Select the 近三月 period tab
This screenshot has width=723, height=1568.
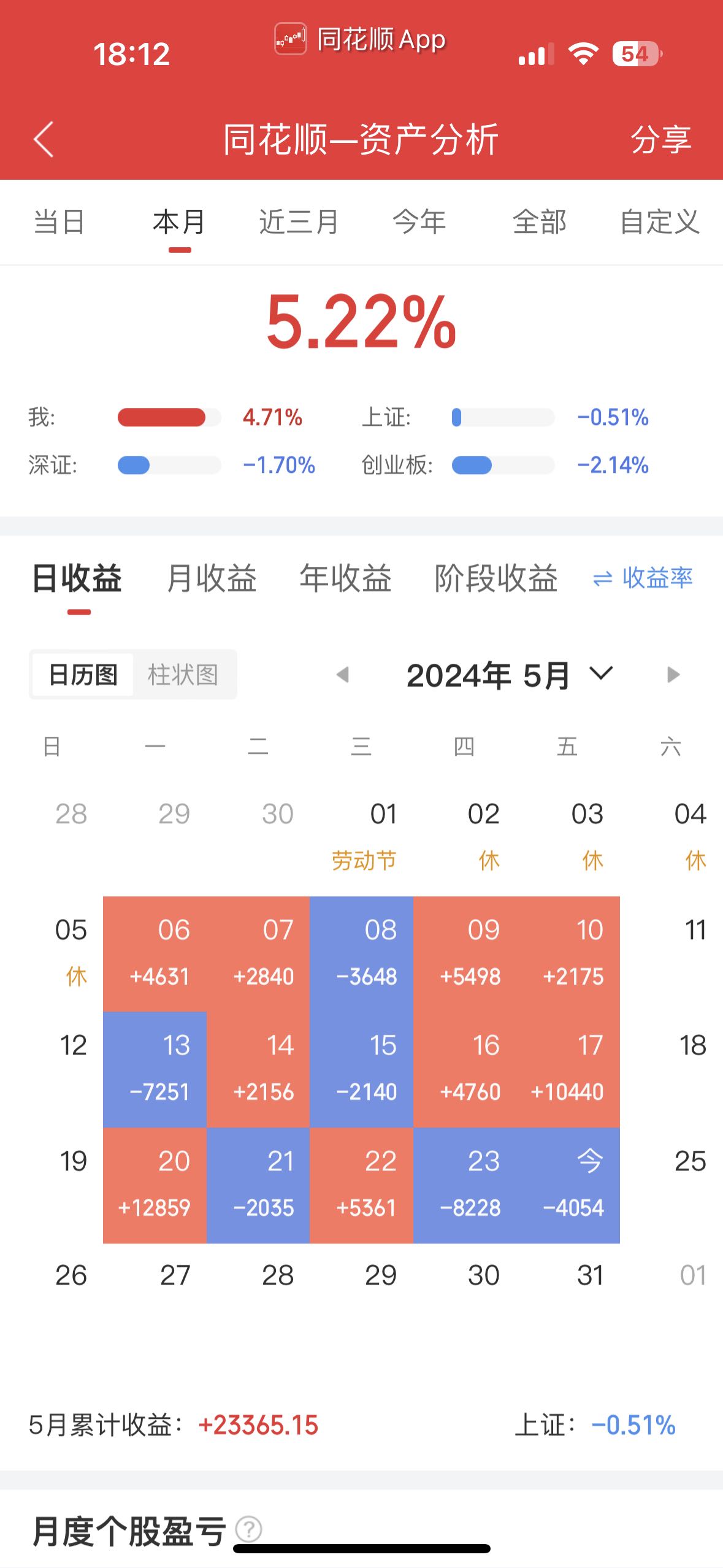click(x=299, y=221)
